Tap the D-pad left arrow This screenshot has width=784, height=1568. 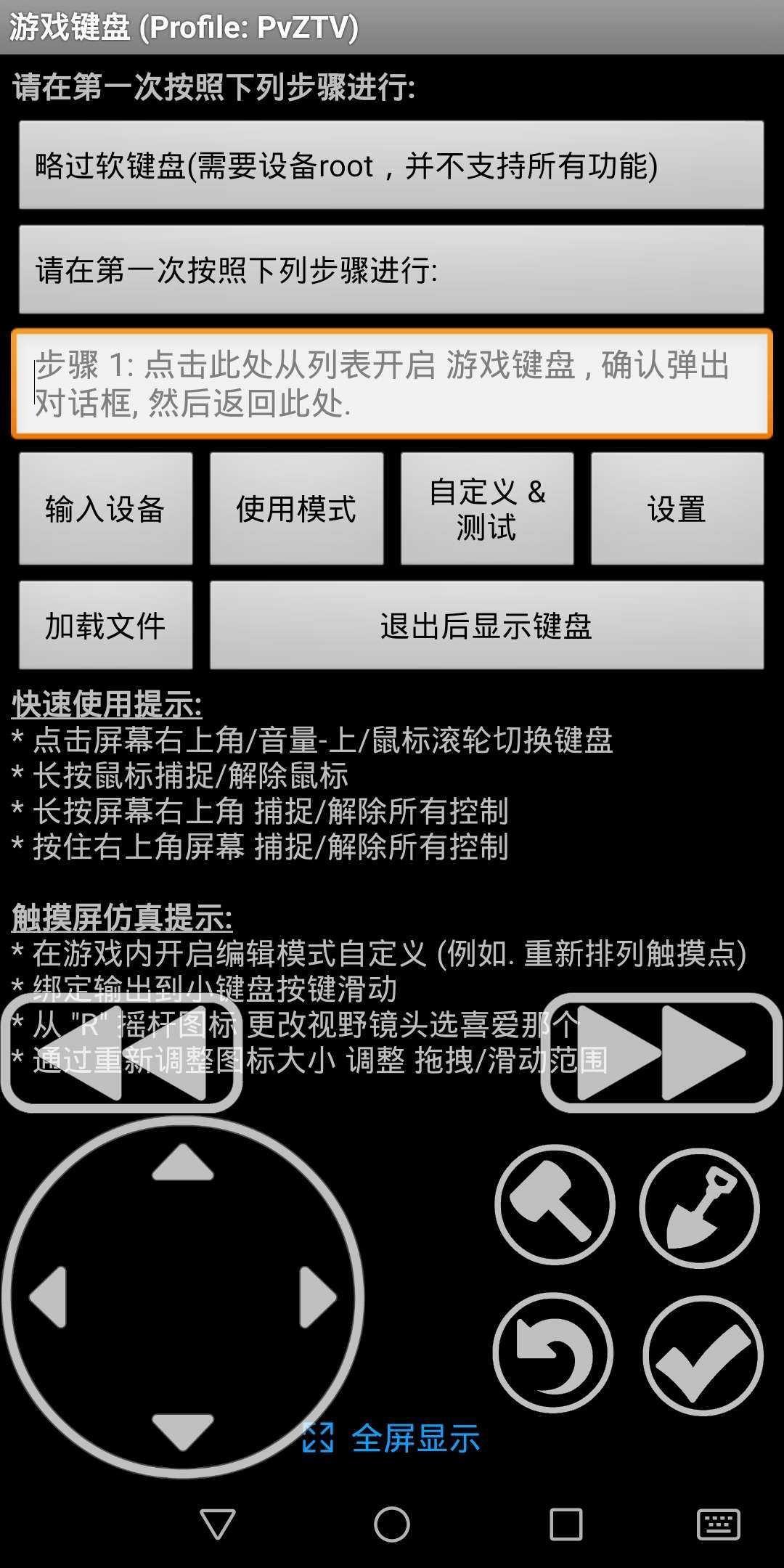[x=49, y=1298]
